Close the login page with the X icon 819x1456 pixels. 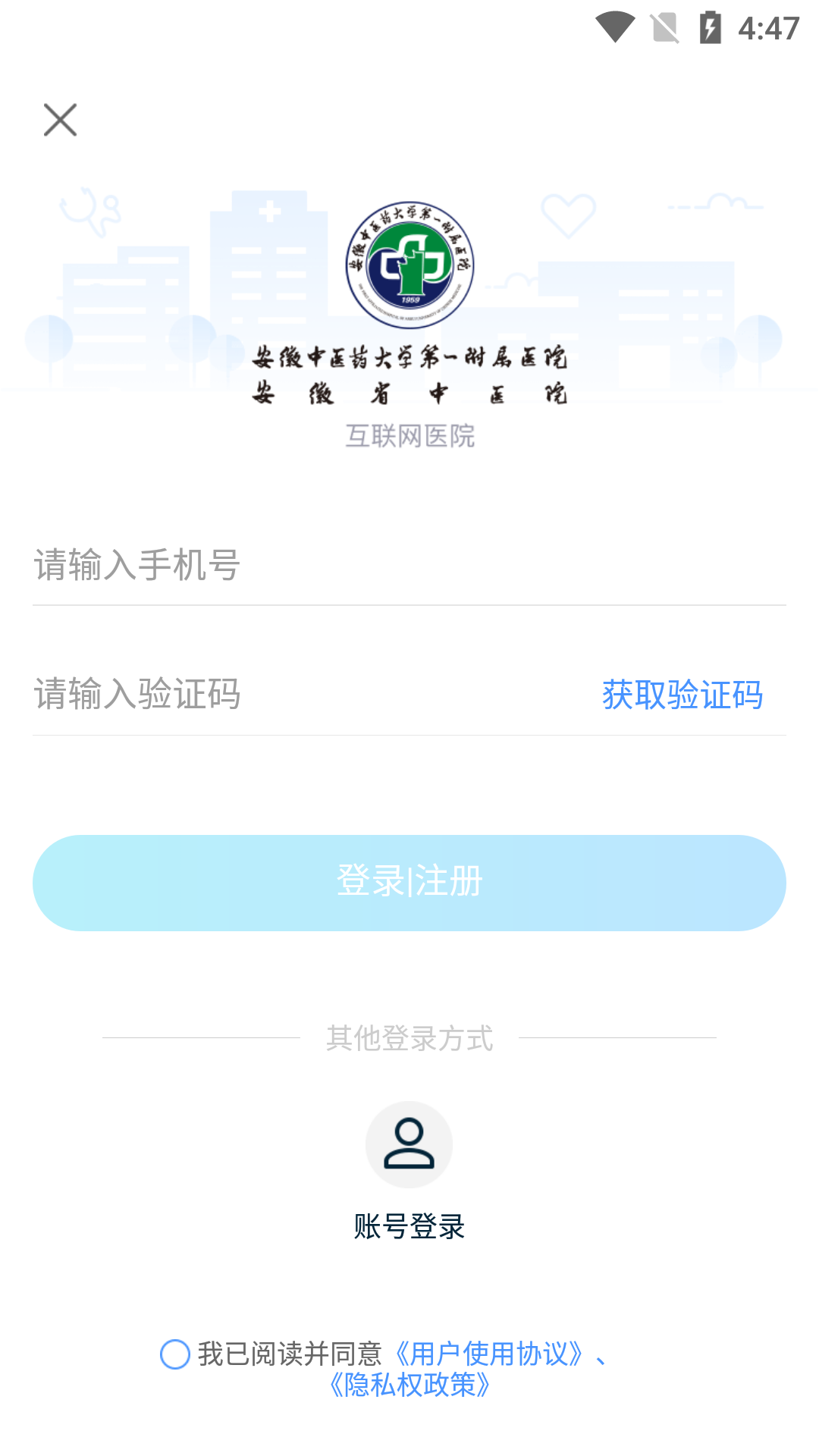coord(60,119)
